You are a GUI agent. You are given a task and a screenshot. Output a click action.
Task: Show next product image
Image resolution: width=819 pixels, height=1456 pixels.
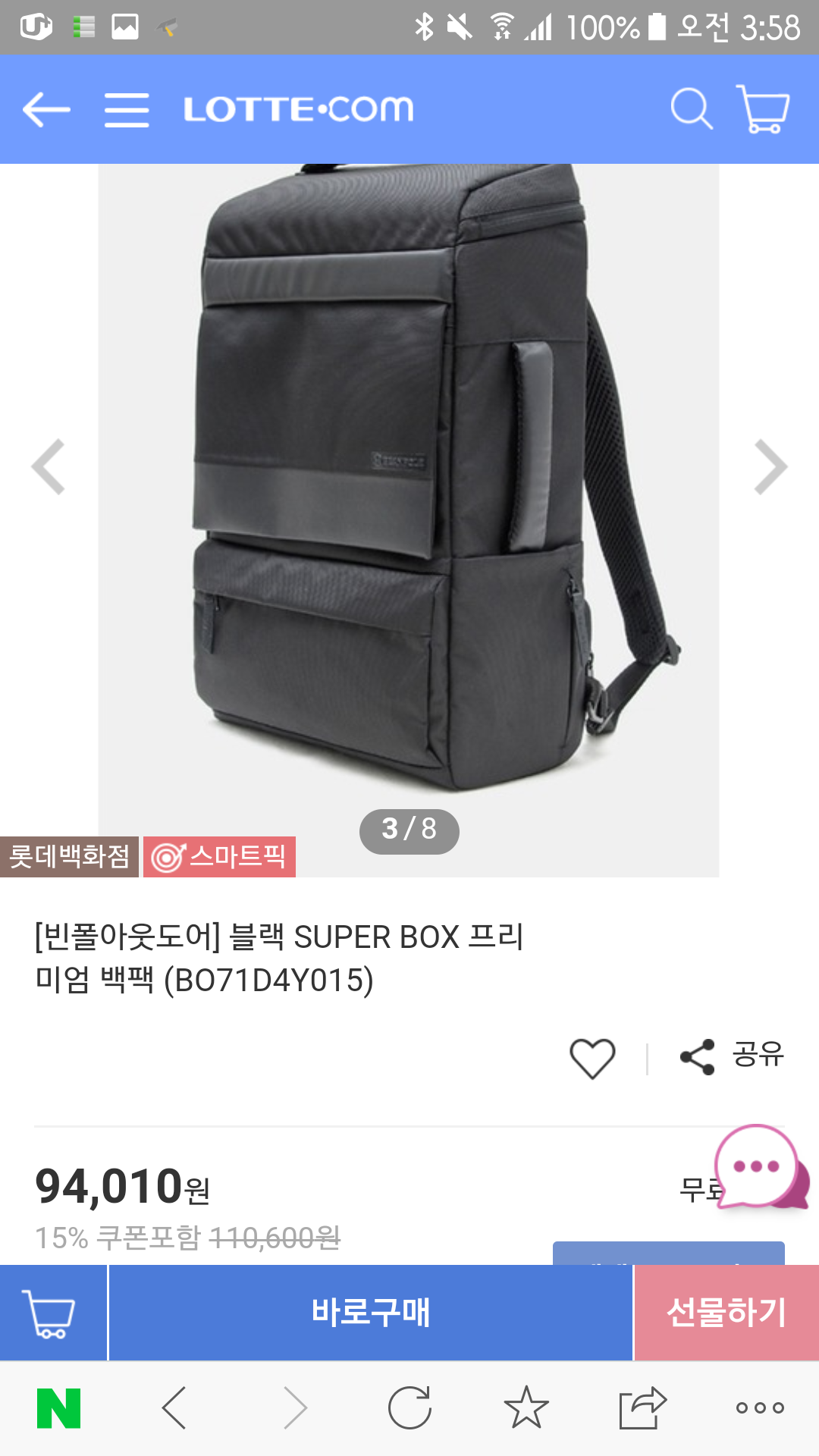(770, 467)
